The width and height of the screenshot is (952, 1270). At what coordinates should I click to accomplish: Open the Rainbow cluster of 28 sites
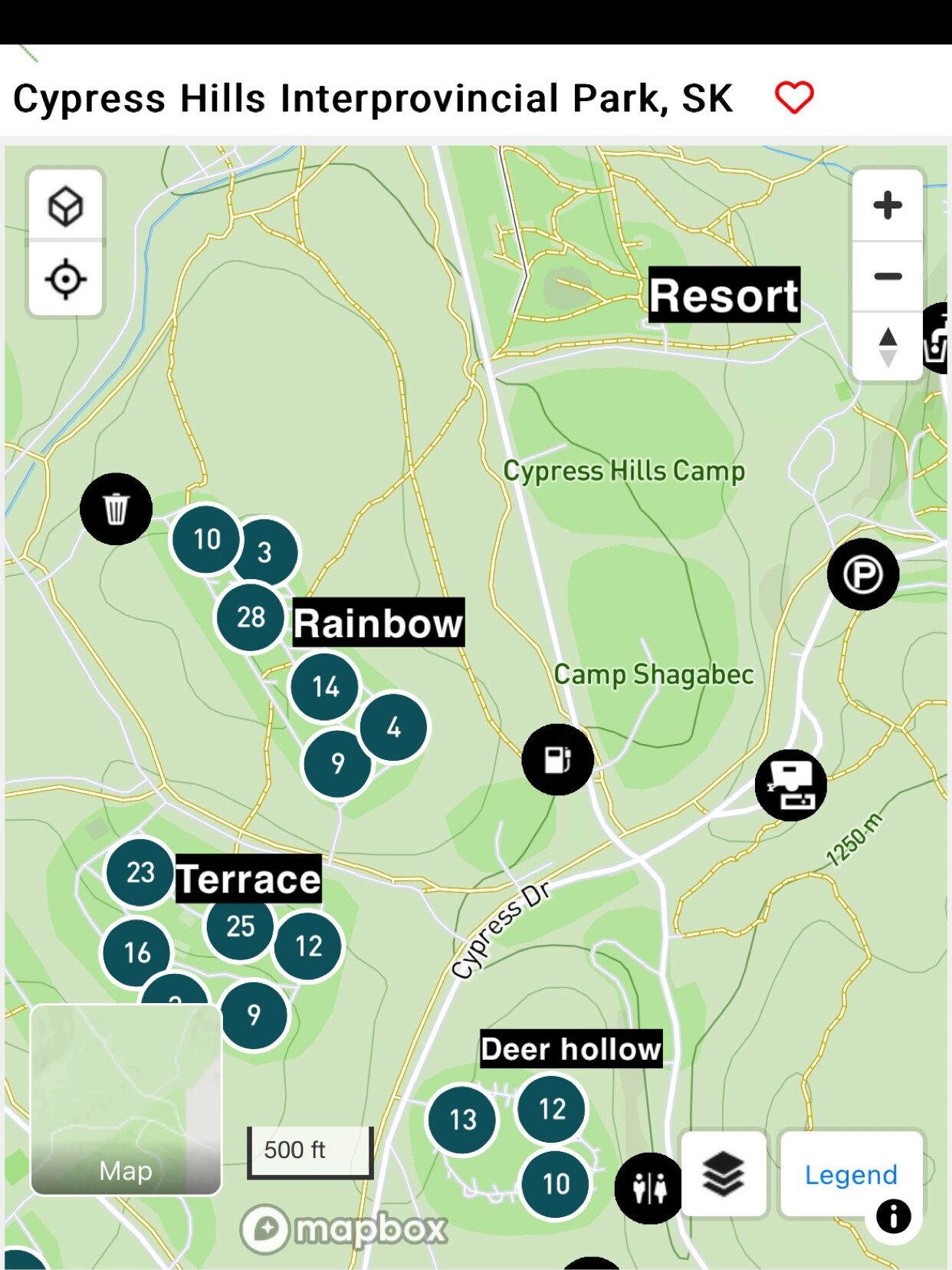(251, 617)
